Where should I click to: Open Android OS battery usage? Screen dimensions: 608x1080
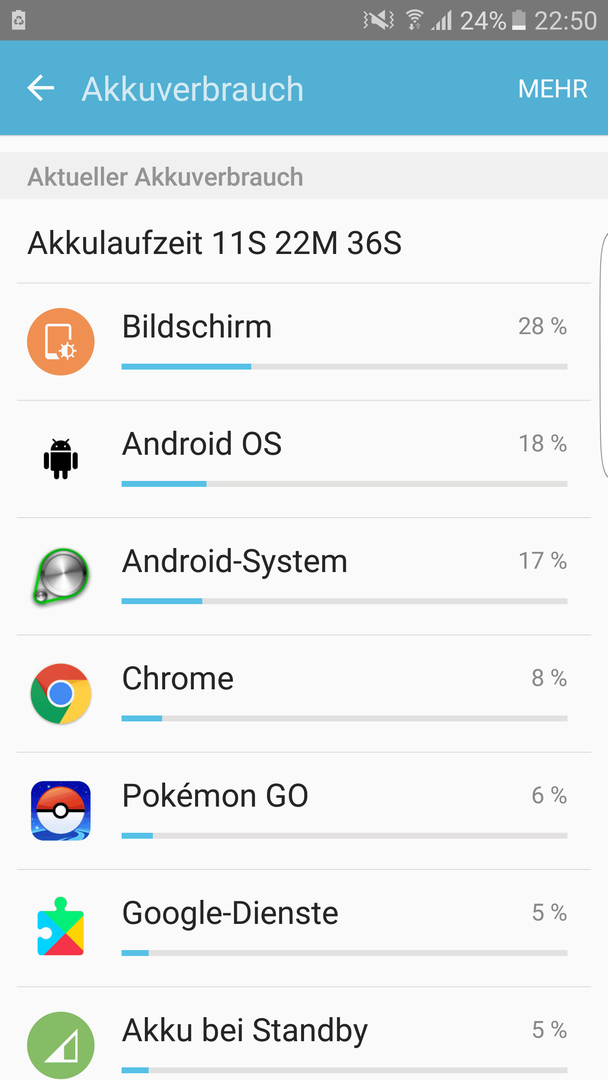(304, 459)
